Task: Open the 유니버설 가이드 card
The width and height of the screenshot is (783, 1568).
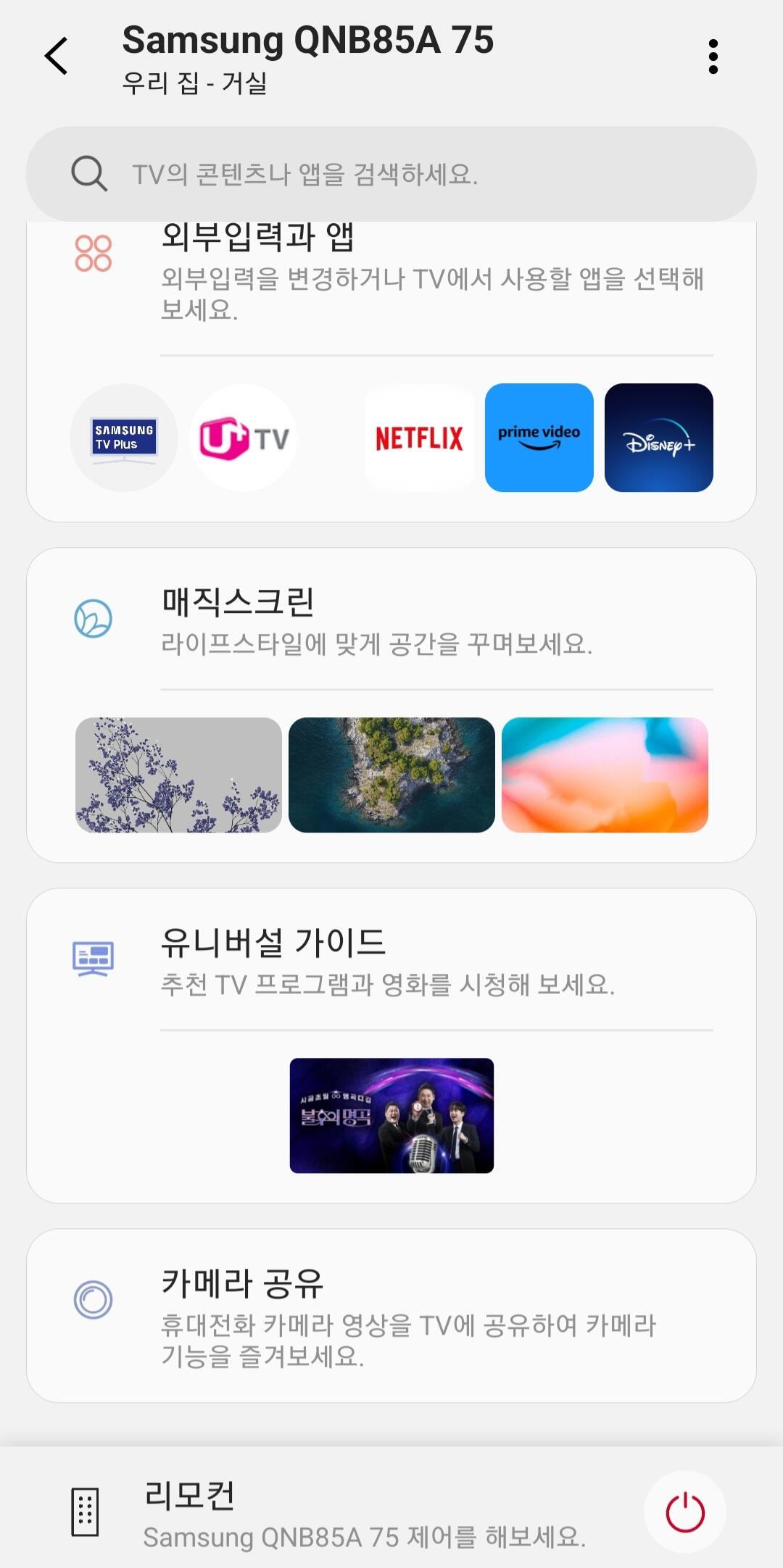Action: click(x=388, y=961)
